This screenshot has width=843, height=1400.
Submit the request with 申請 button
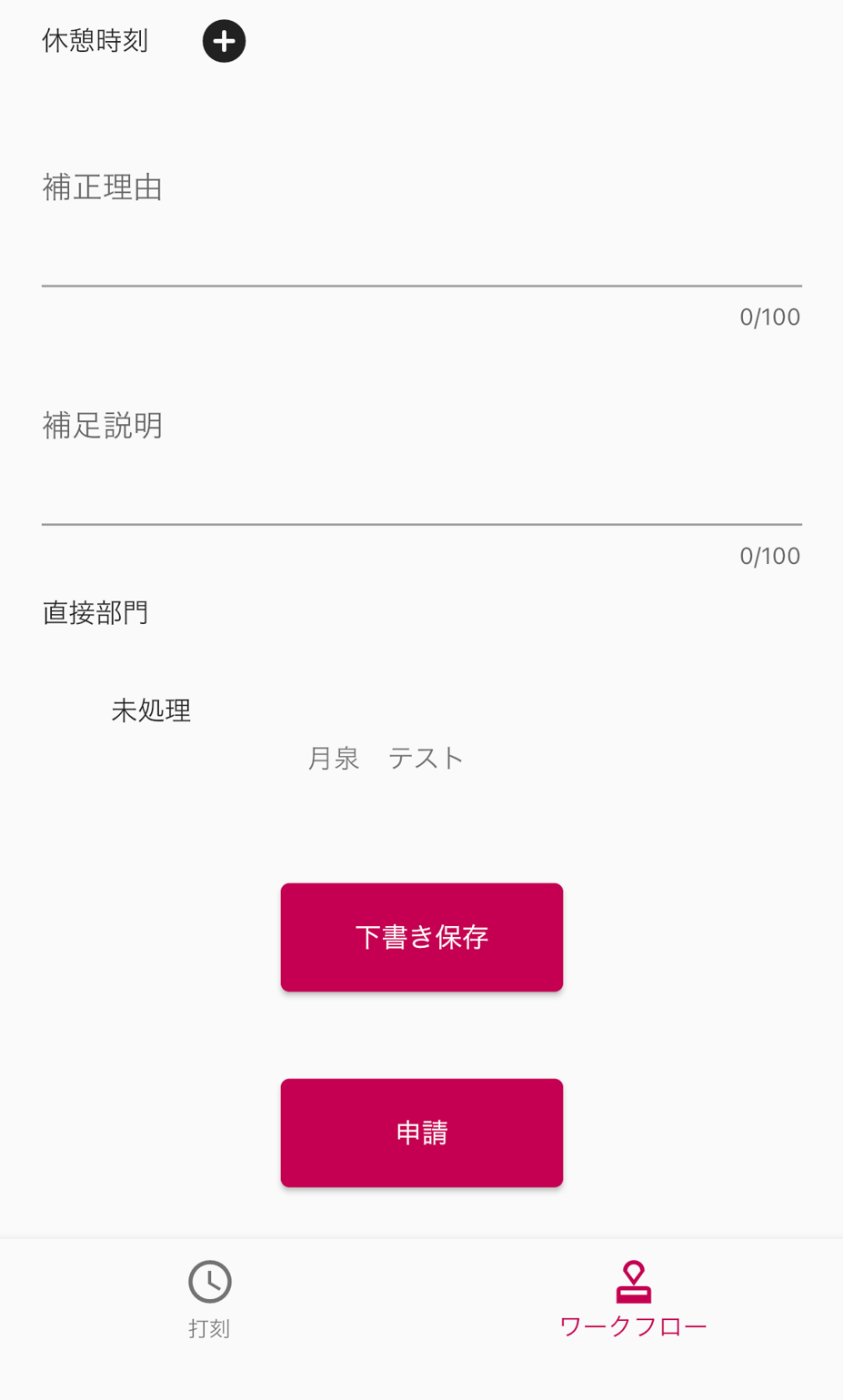[x=421, y=1133]
